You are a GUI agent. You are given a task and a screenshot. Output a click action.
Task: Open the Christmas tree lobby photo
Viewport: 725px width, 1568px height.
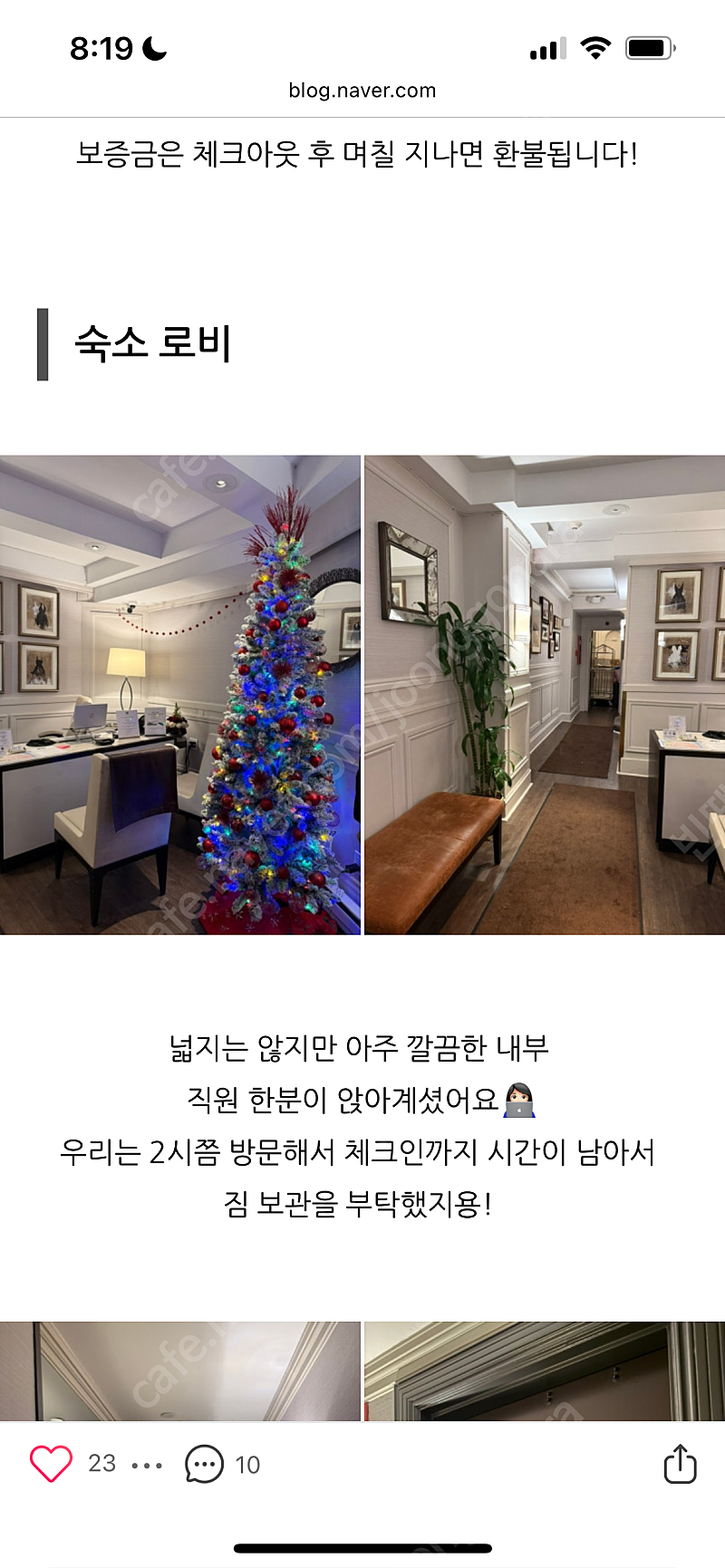pos(180,695)
